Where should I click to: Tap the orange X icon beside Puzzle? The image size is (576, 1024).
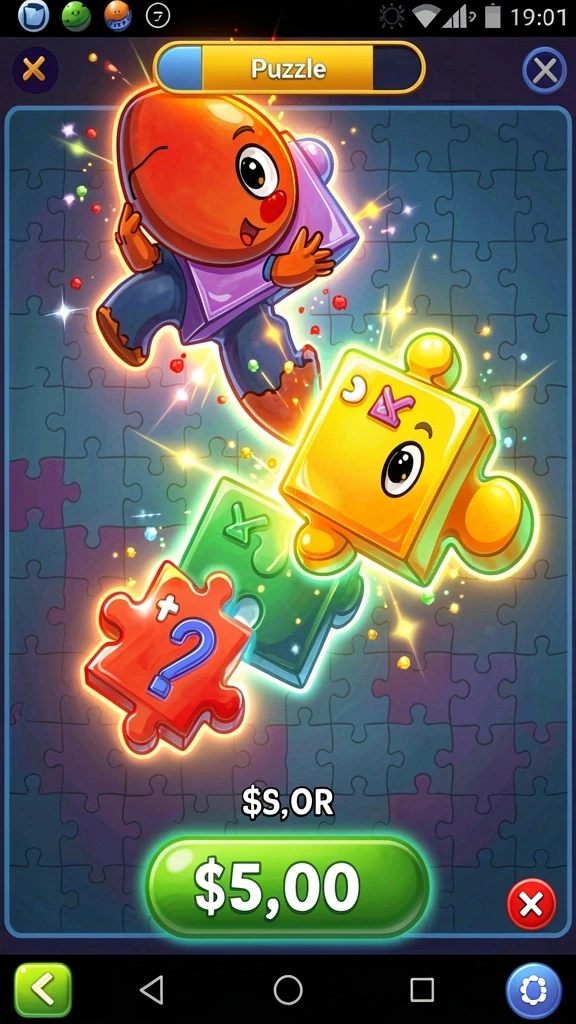pyautogui.click(x=35, y=69)
